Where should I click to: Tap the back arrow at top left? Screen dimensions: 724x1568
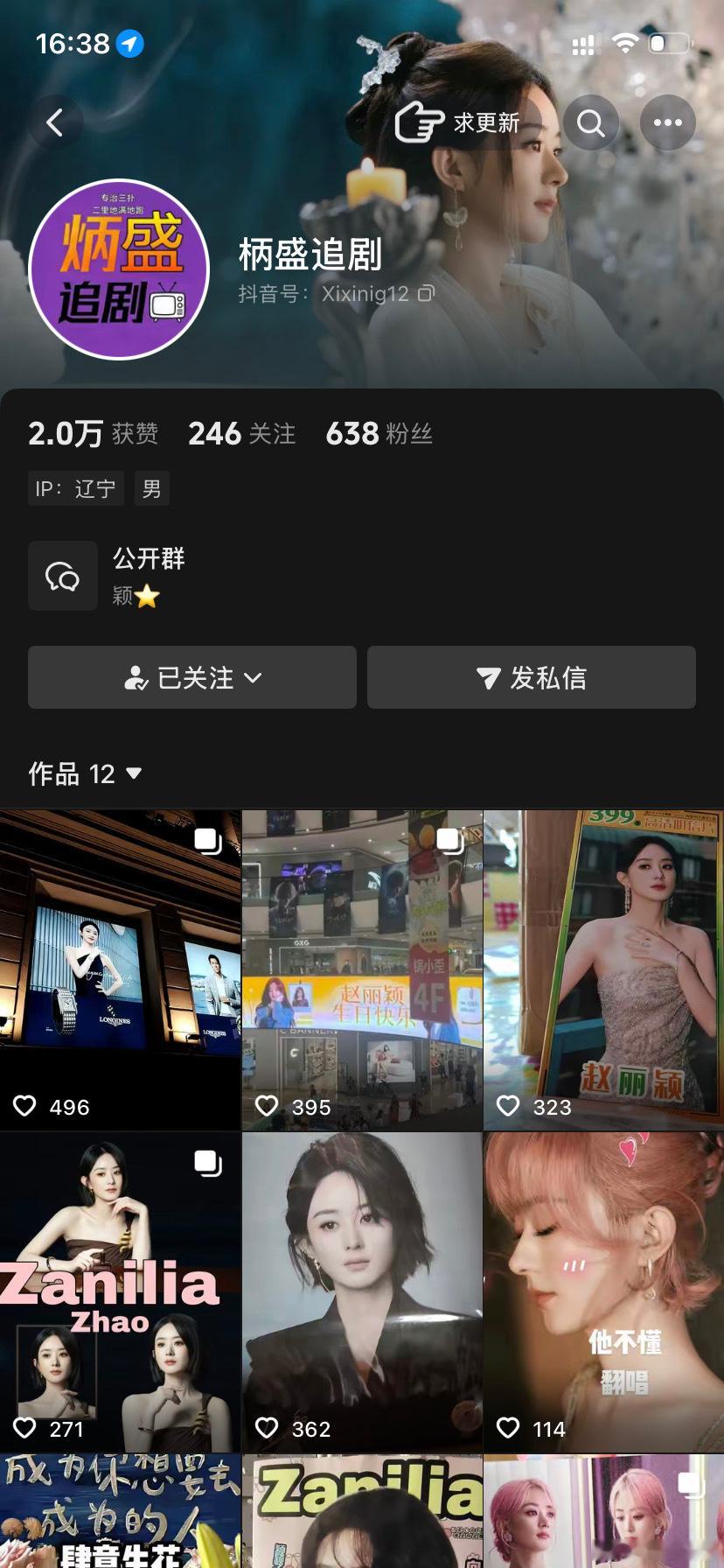point(56,122)
